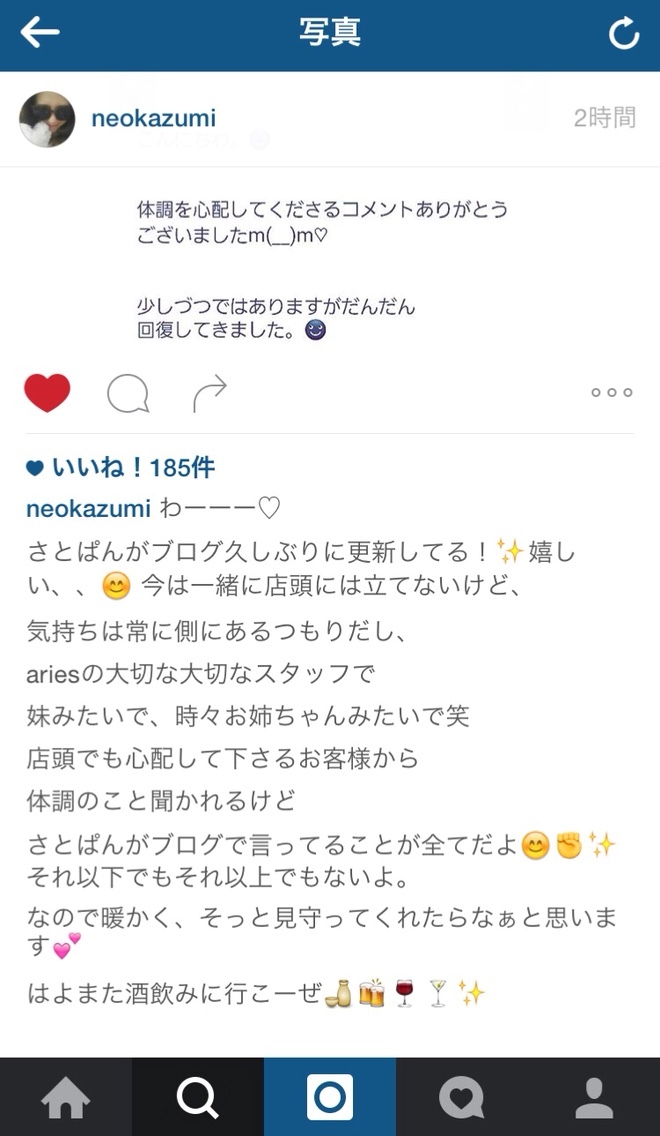The width and height of the screenshot is (660, 1136).
Task: Refresh the photo page
Action: [x=624, y=35]
